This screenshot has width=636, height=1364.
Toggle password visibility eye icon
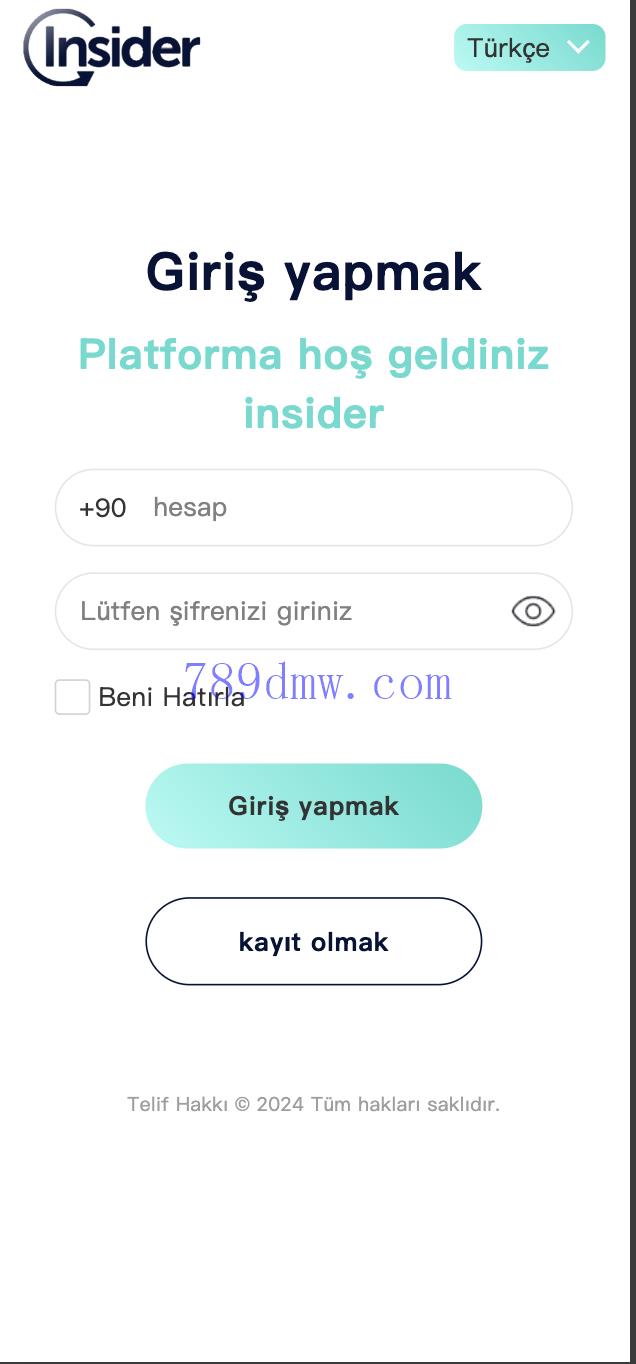tap(533, 611)
